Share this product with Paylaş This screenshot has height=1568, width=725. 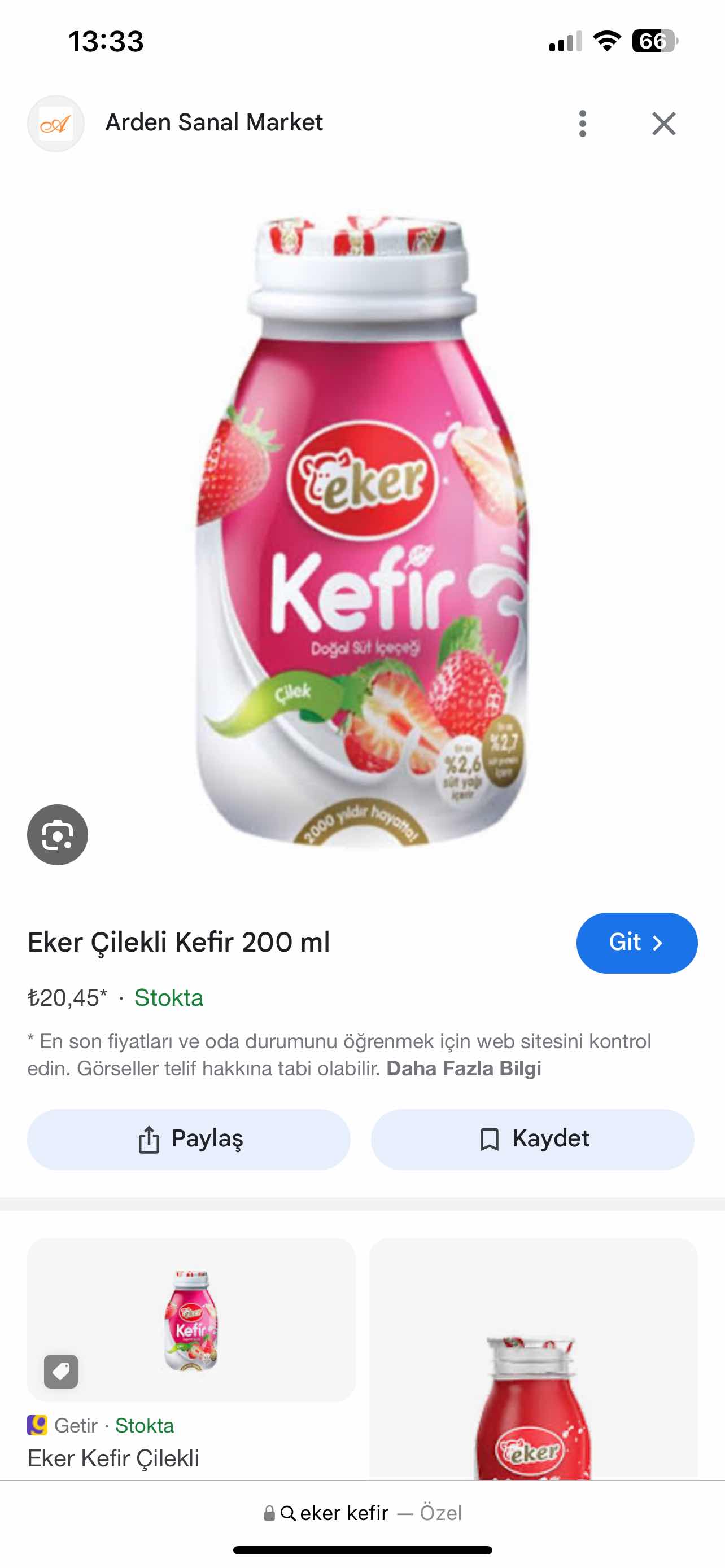click(189, 1139)
